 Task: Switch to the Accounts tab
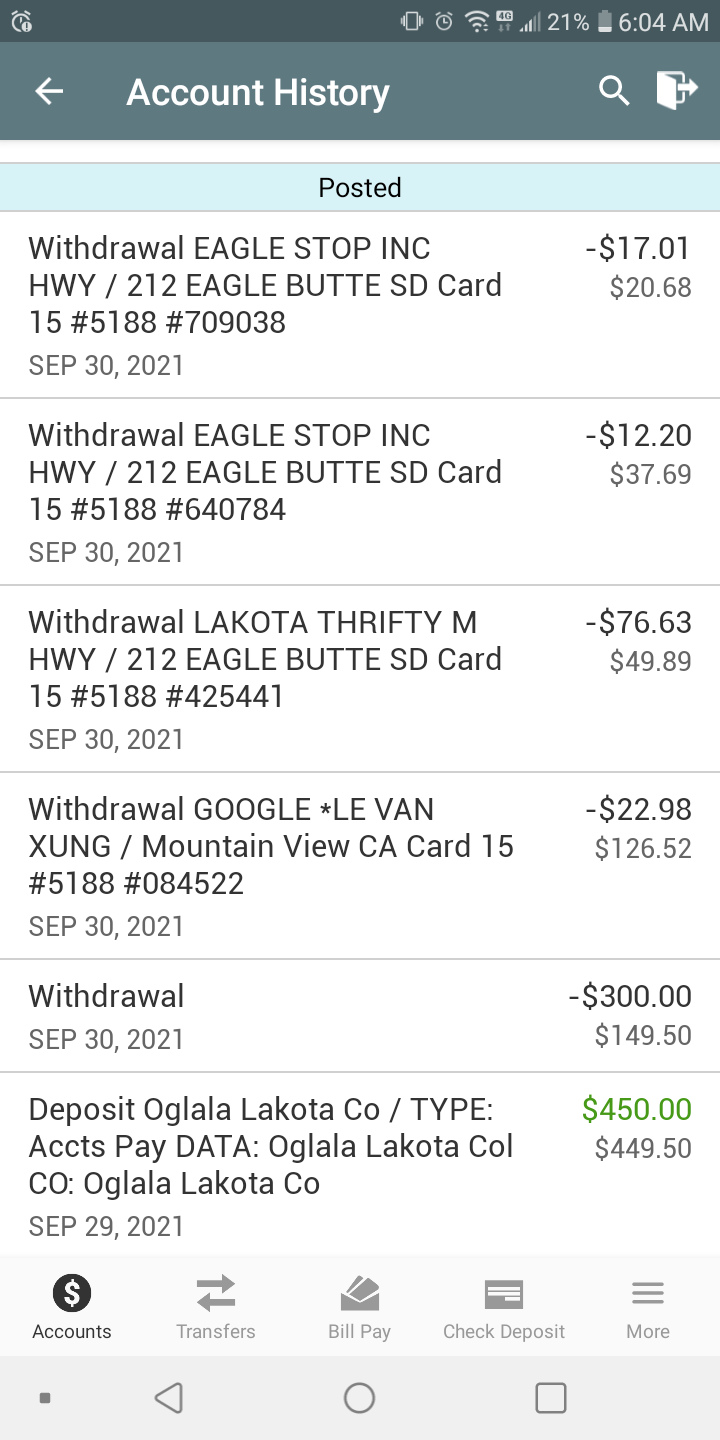point(72,1307)
